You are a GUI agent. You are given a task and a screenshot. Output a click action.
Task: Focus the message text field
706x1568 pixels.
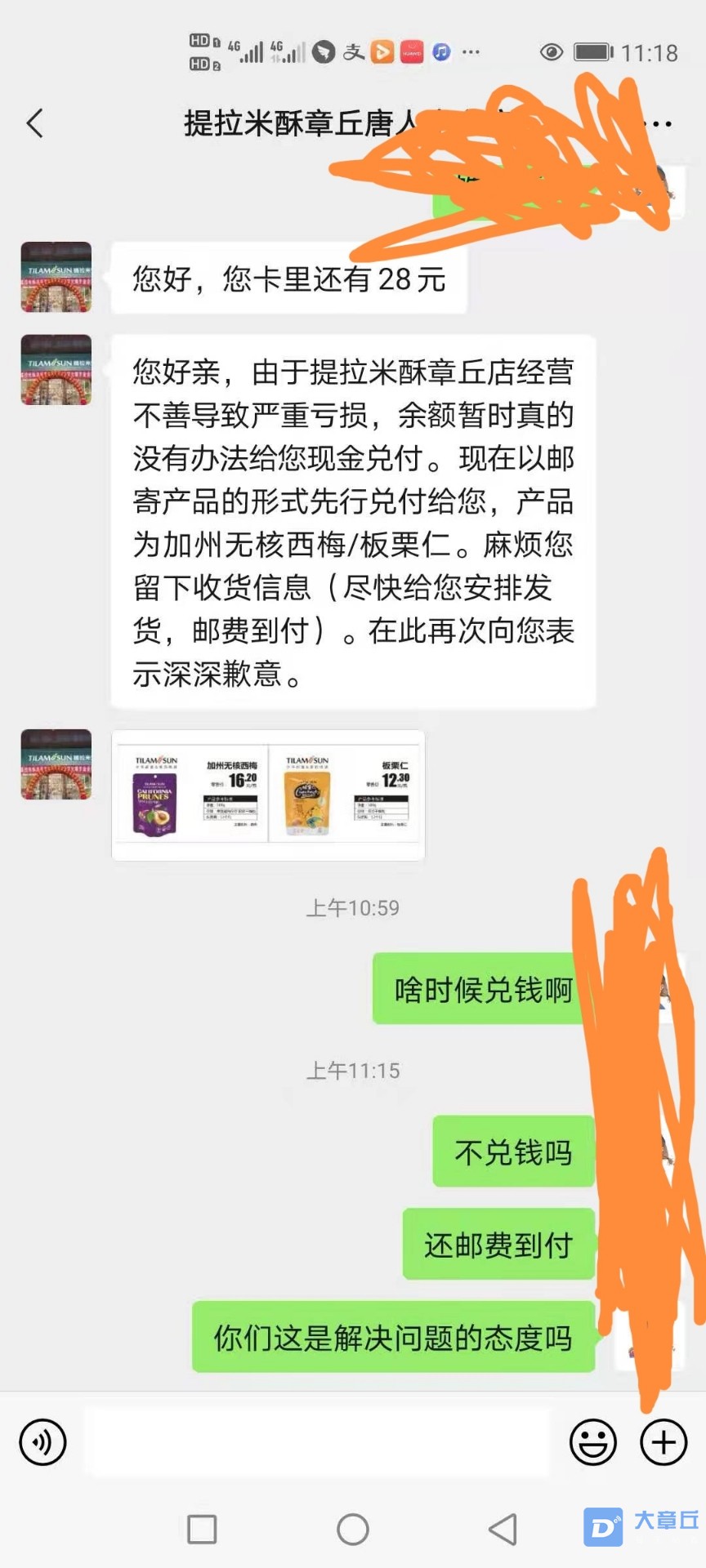pyautogui.click(x=317, y=1442)
